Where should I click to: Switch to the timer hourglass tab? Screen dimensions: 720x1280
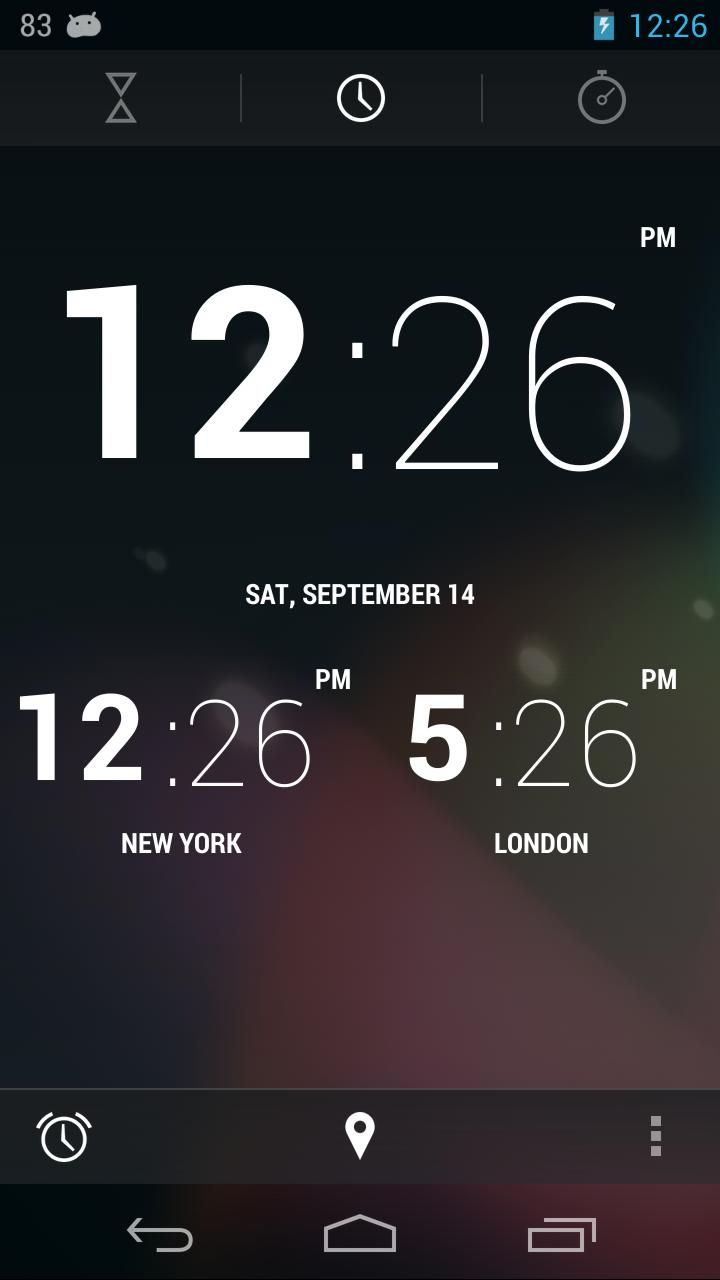120,98
